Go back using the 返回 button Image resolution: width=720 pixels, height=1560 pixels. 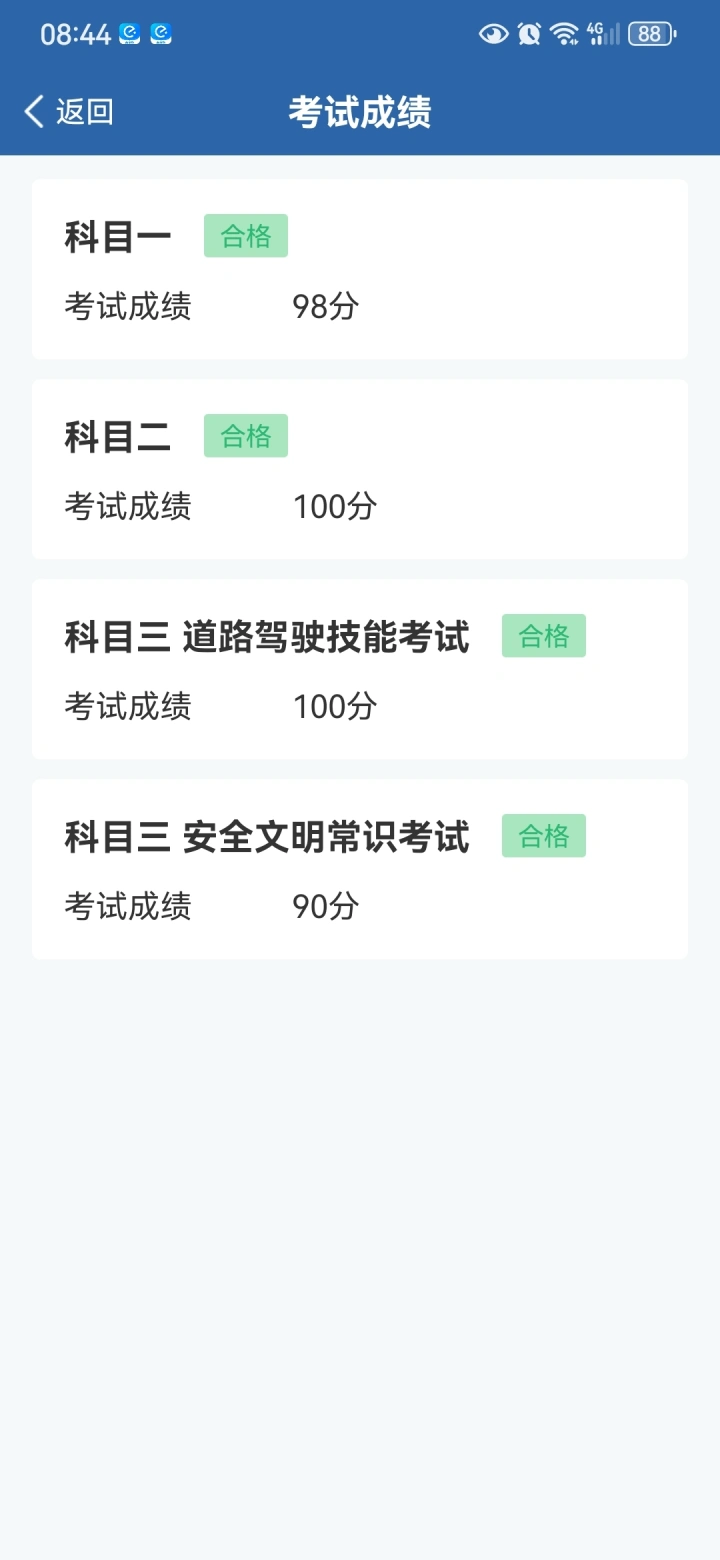69,111
